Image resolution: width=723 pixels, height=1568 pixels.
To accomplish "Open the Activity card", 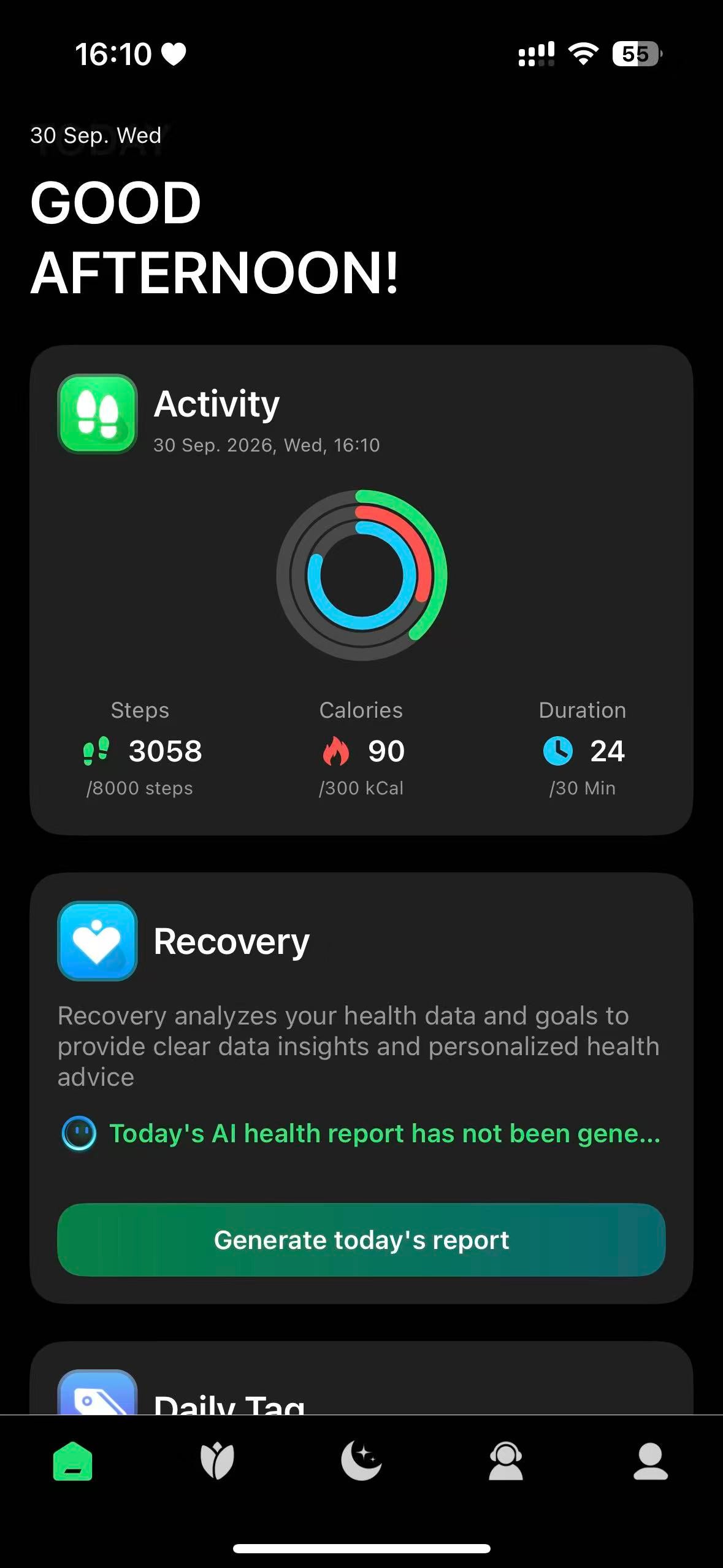I will coord(361,590).
